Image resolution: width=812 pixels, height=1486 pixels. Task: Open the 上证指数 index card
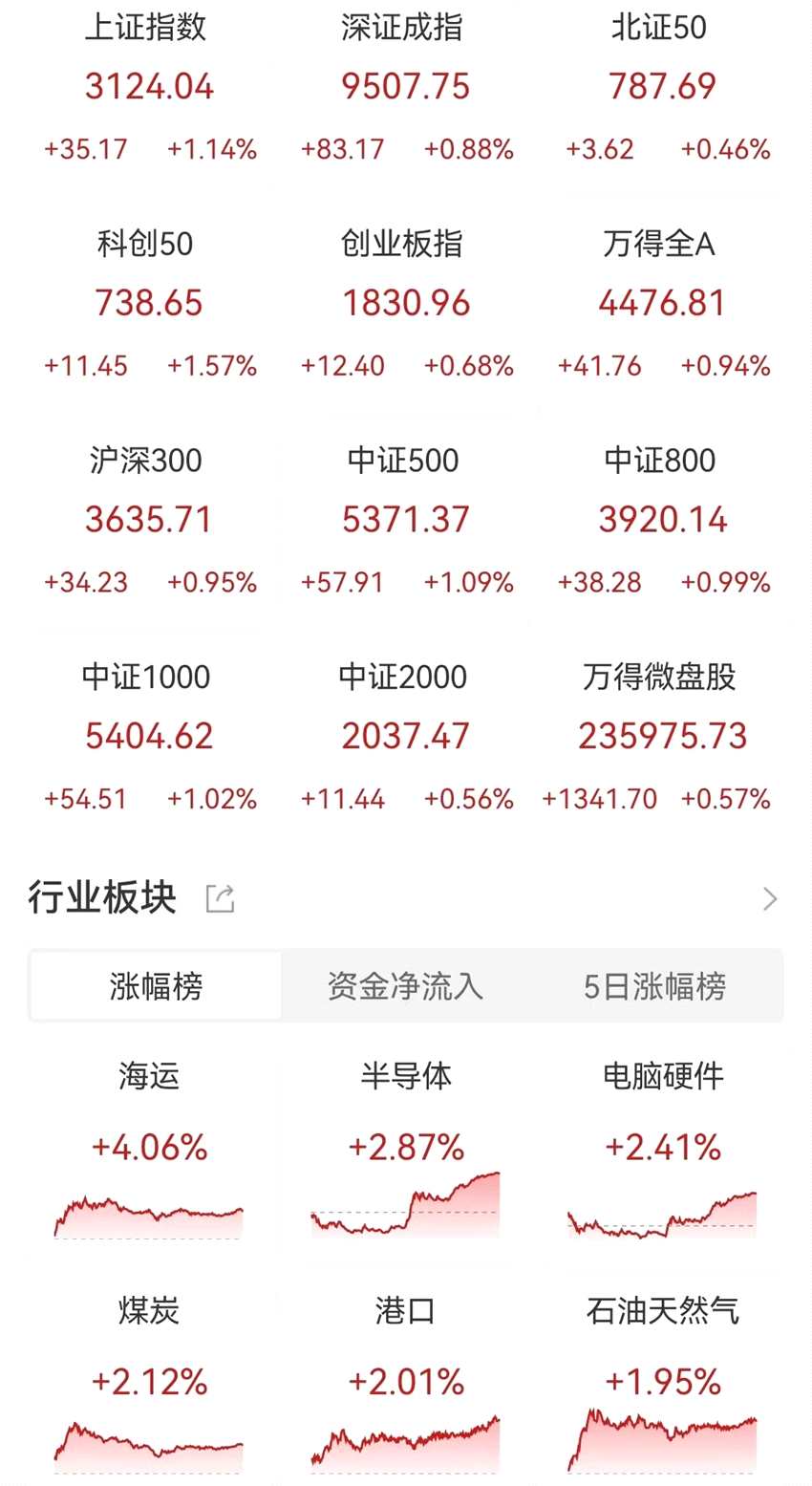[x=149, y=88]
